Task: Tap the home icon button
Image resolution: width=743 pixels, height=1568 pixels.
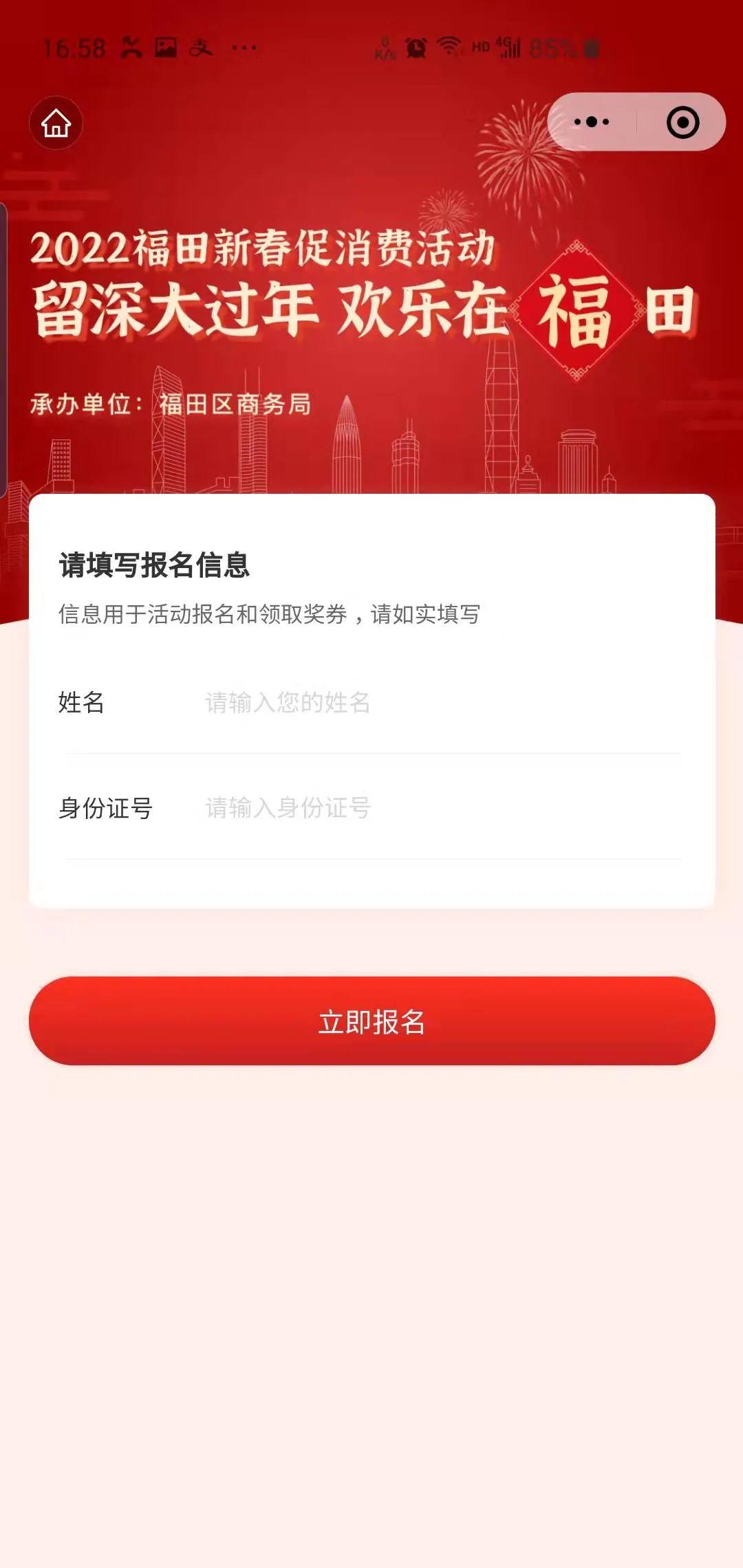Action: click(x=56, y=124)
